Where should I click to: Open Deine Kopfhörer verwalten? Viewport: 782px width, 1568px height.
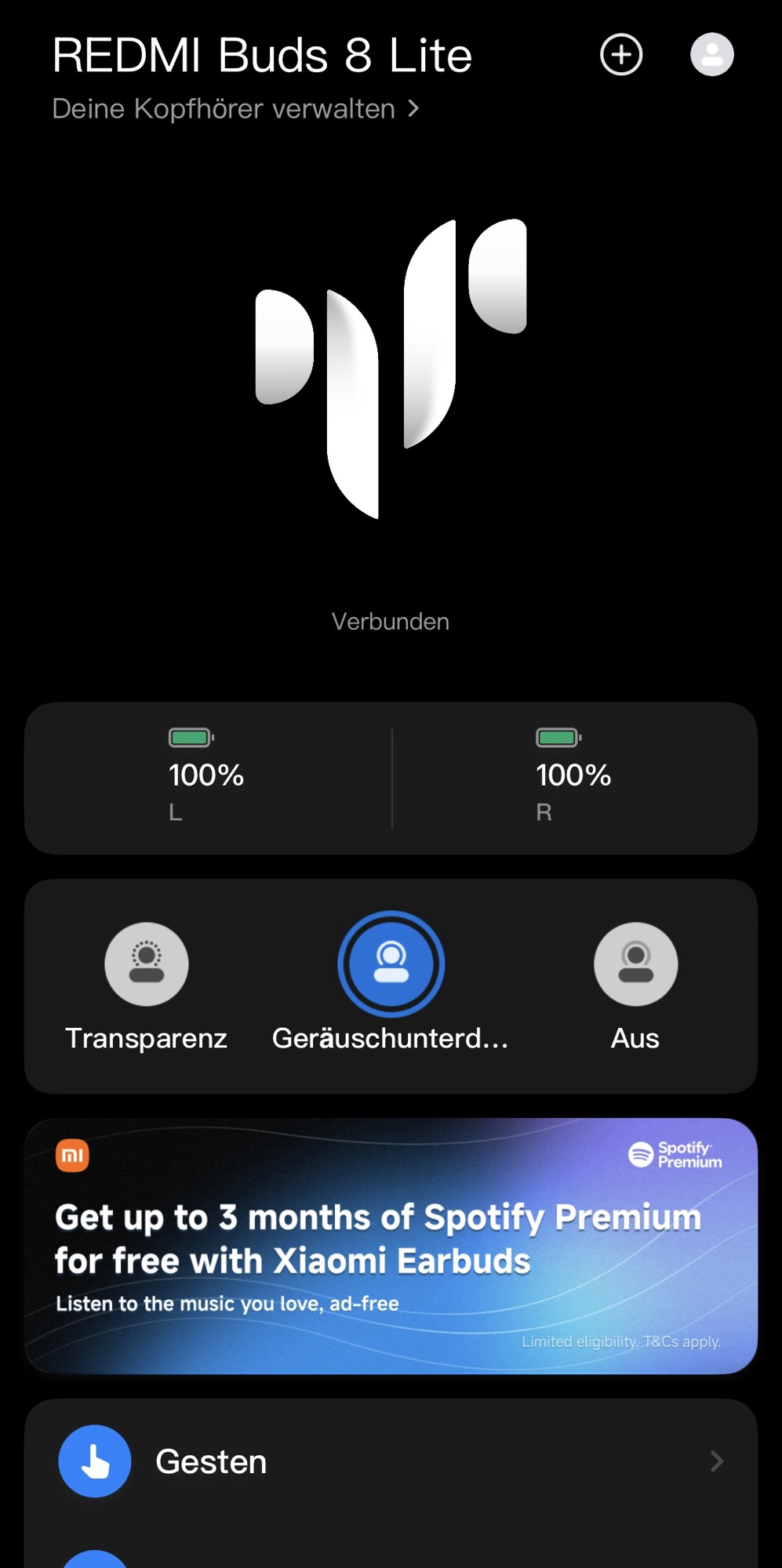pos(235,109)
